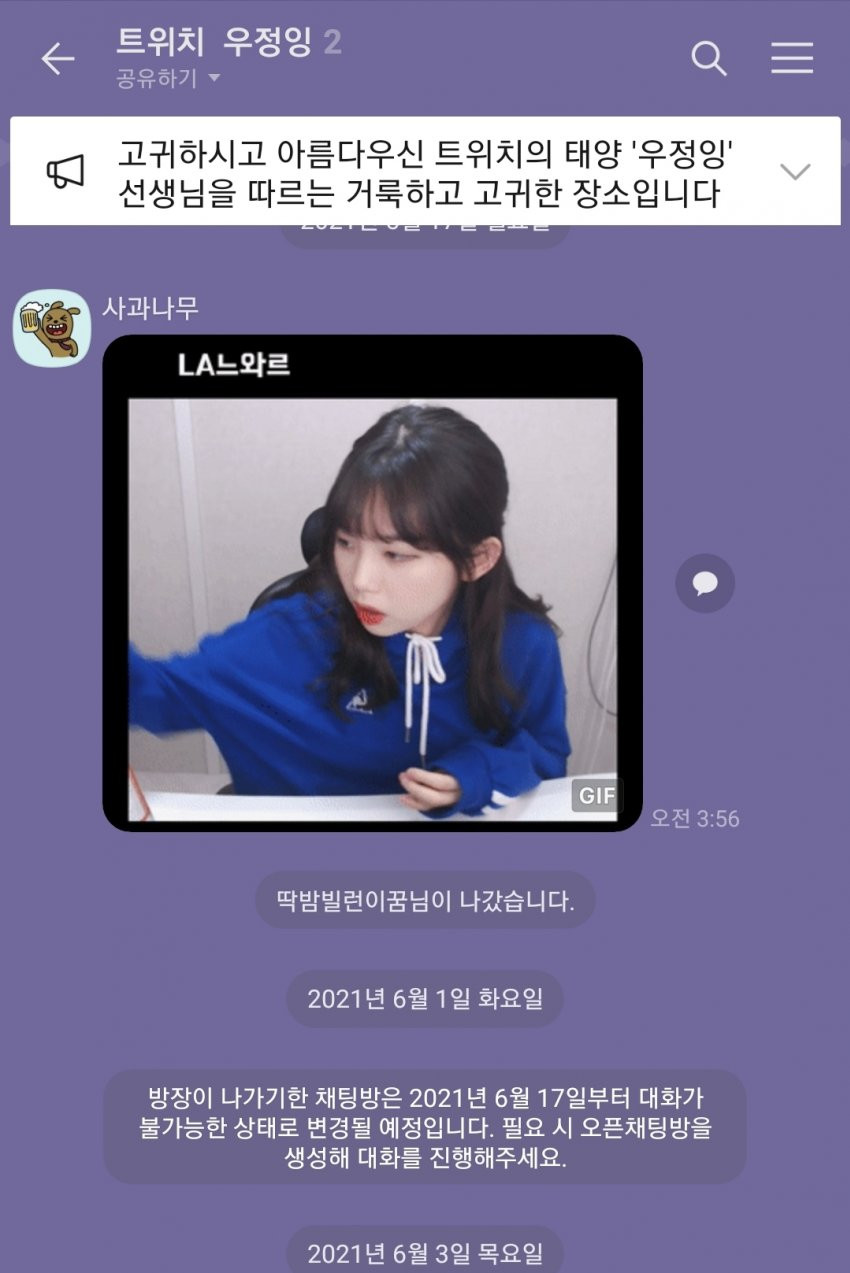Expand the pinned notice chevron
Screen dimensions: 850x1273
coord(795,172)
